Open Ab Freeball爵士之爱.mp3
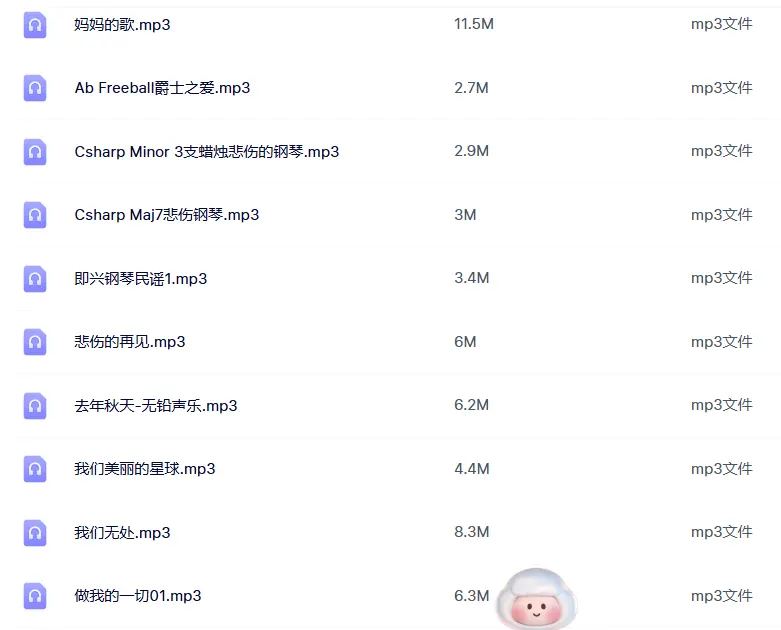The height and width of the screenshot is (630, 781). pos(162,88)
